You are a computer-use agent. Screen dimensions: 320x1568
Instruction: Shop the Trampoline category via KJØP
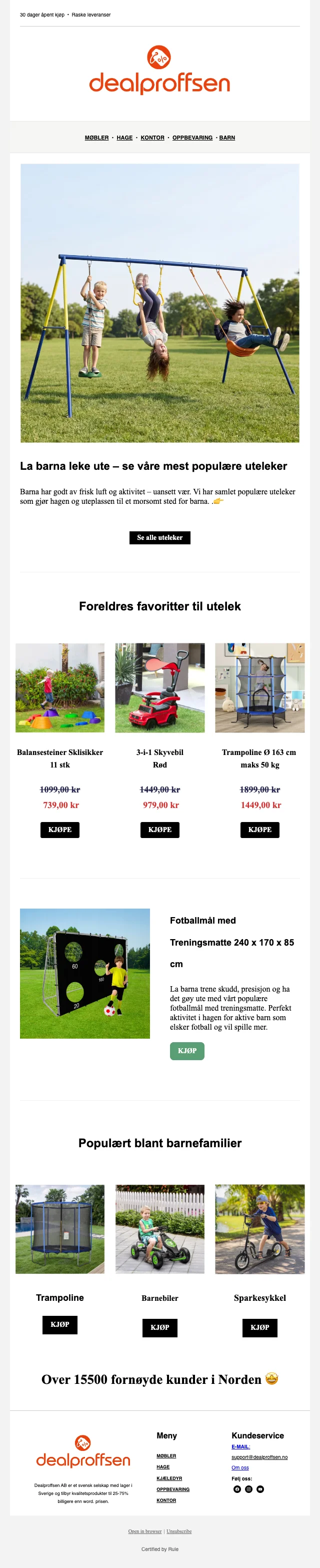coord(59,1324)
